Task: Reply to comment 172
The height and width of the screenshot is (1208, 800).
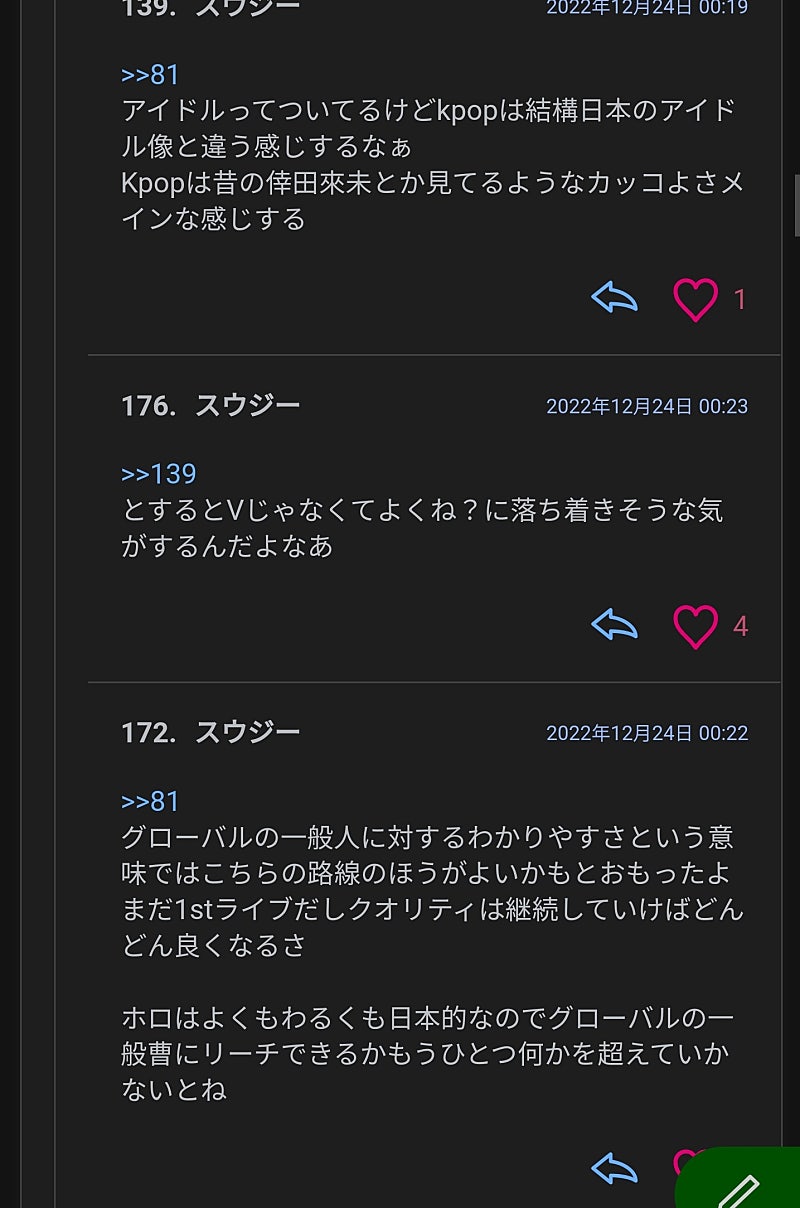Action: [x=614, y=1167]
